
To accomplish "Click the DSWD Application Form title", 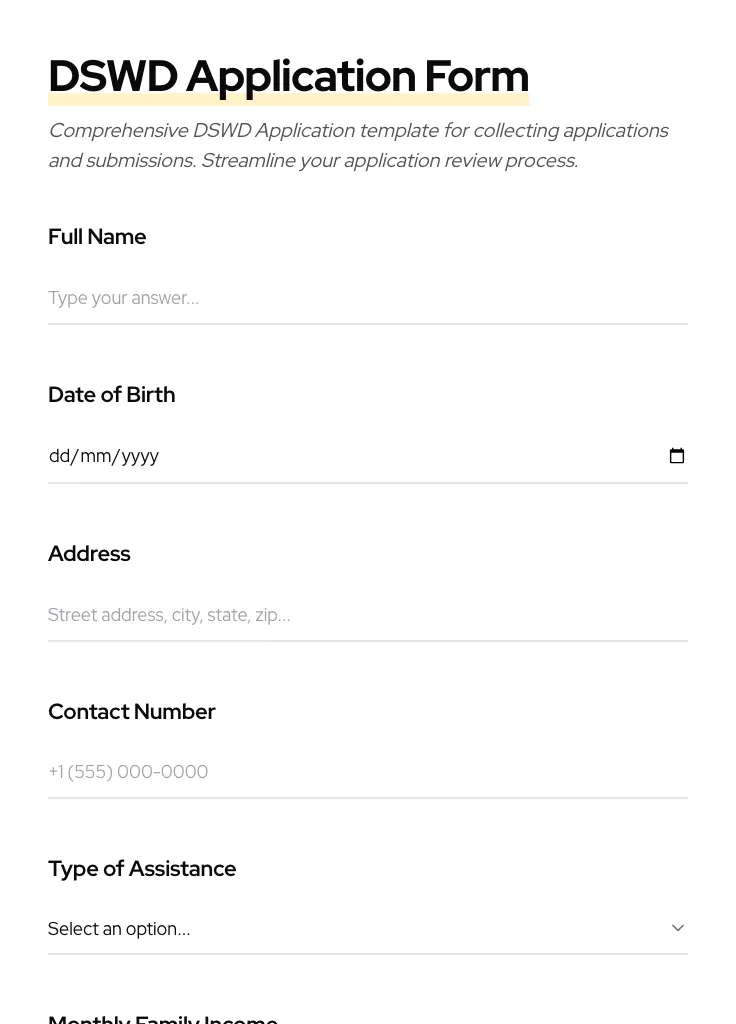I will tap(288, 76).
